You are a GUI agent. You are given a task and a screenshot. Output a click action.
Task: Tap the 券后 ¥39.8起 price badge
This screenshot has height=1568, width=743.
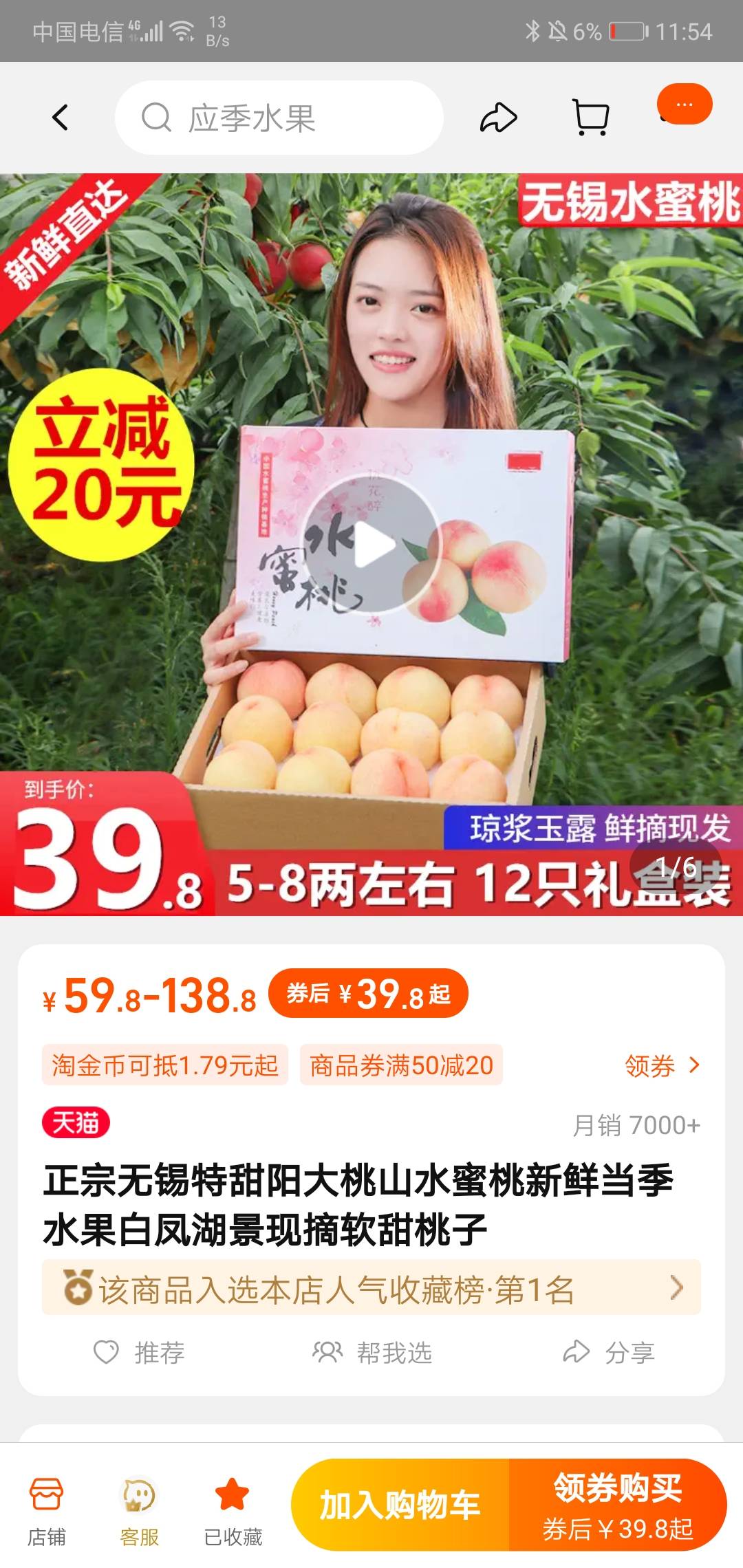click(368, 993)
